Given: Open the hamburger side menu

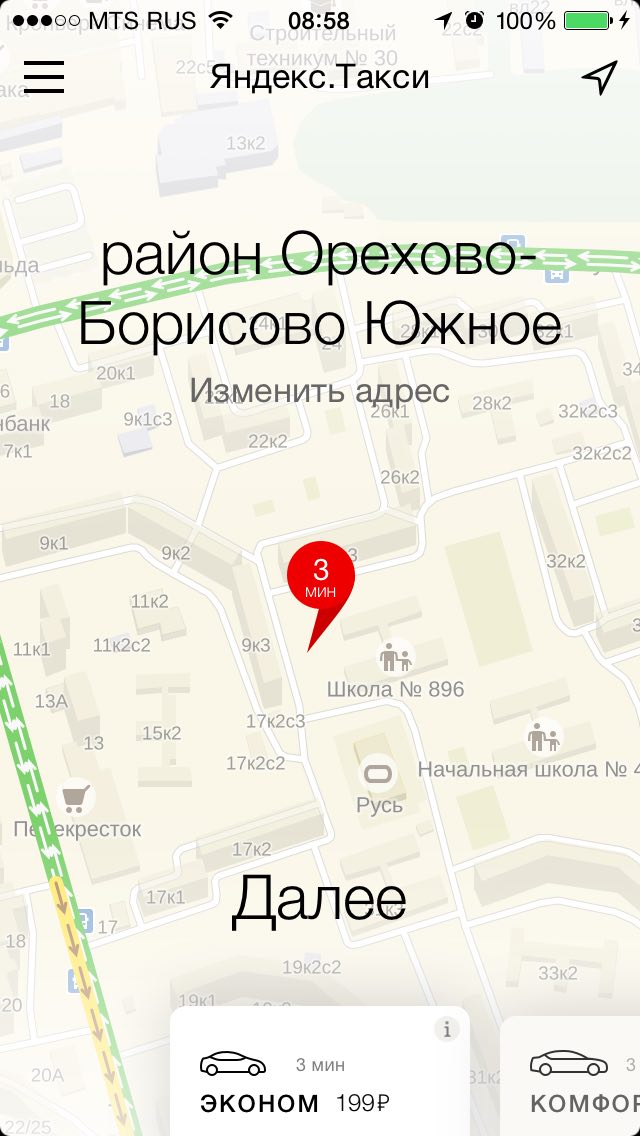Looking at the screenshot, I should 44,77.
